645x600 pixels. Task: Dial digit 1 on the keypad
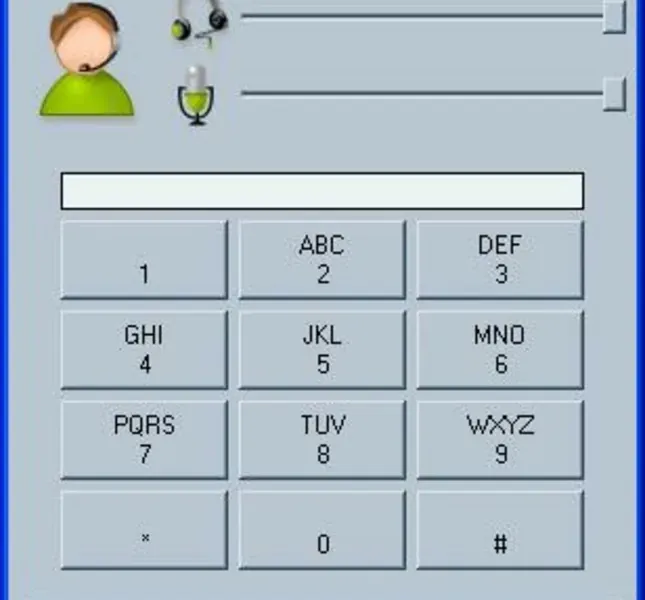point(144,260)
